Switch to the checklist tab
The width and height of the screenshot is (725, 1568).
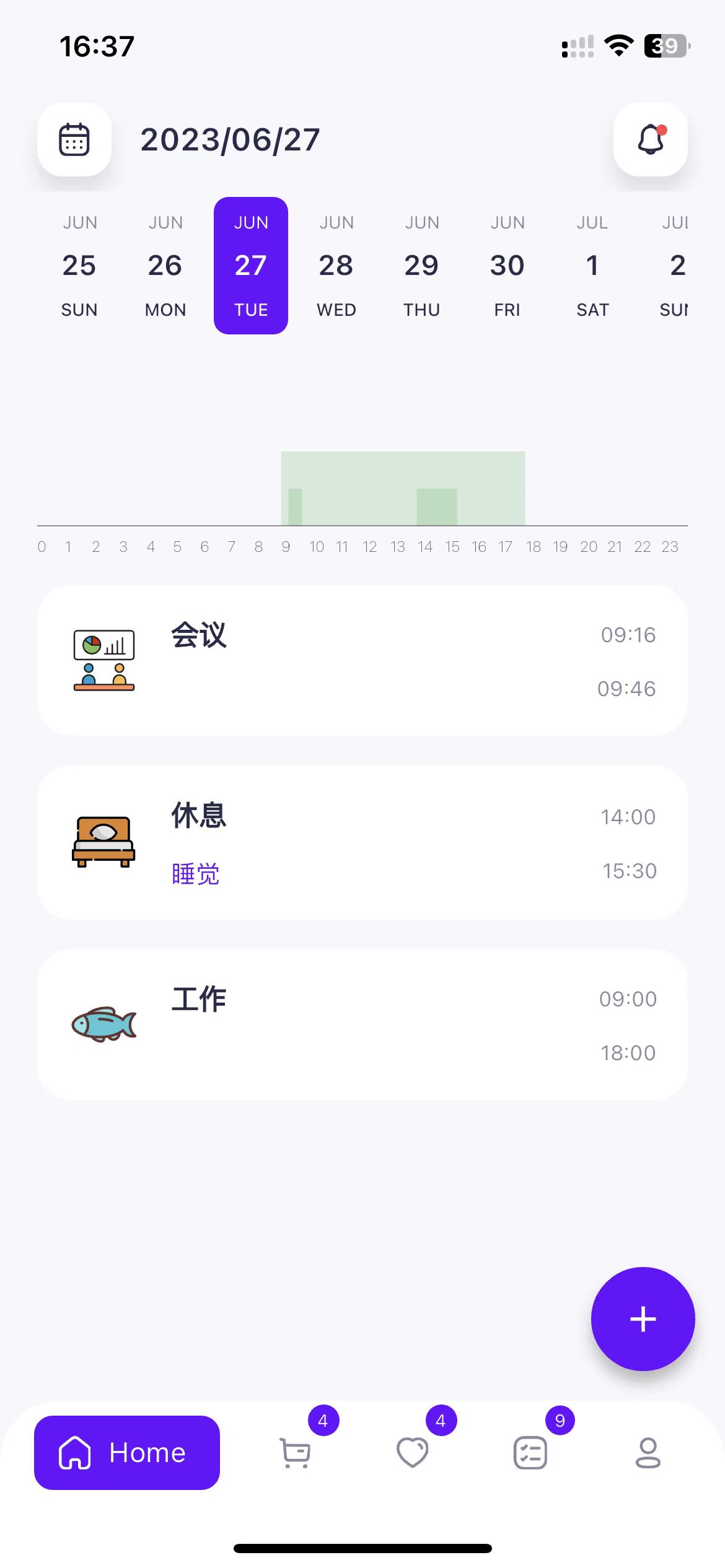coord(530,1452)
